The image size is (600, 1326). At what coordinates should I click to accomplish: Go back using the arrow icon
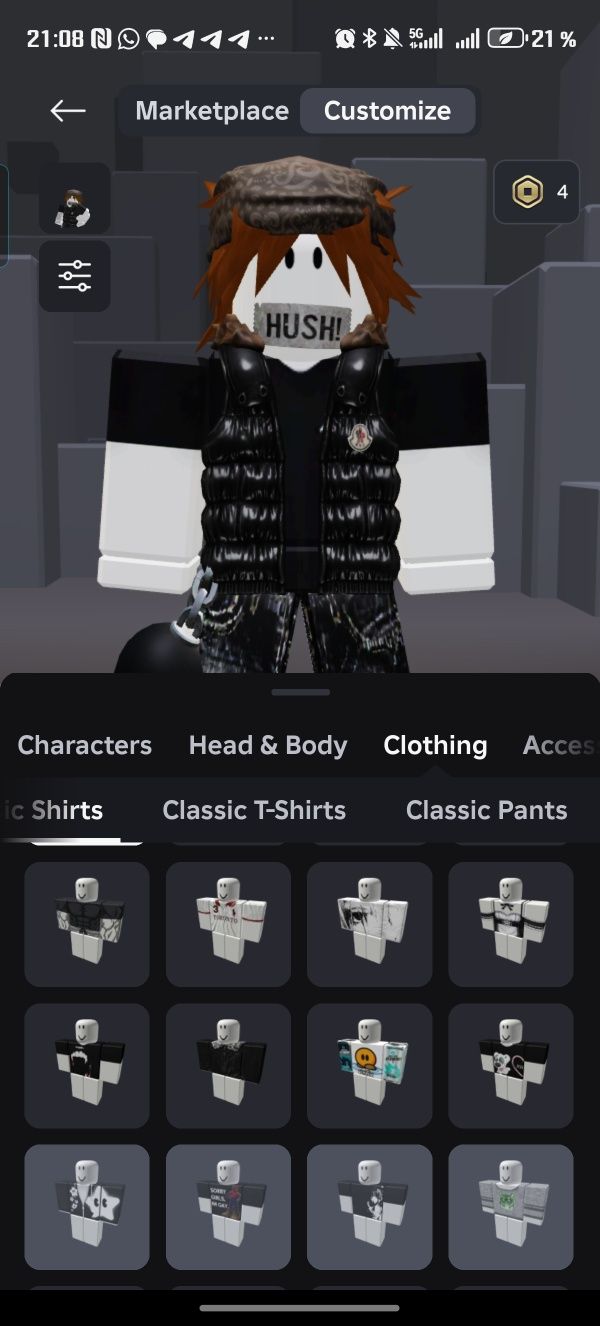68,110
